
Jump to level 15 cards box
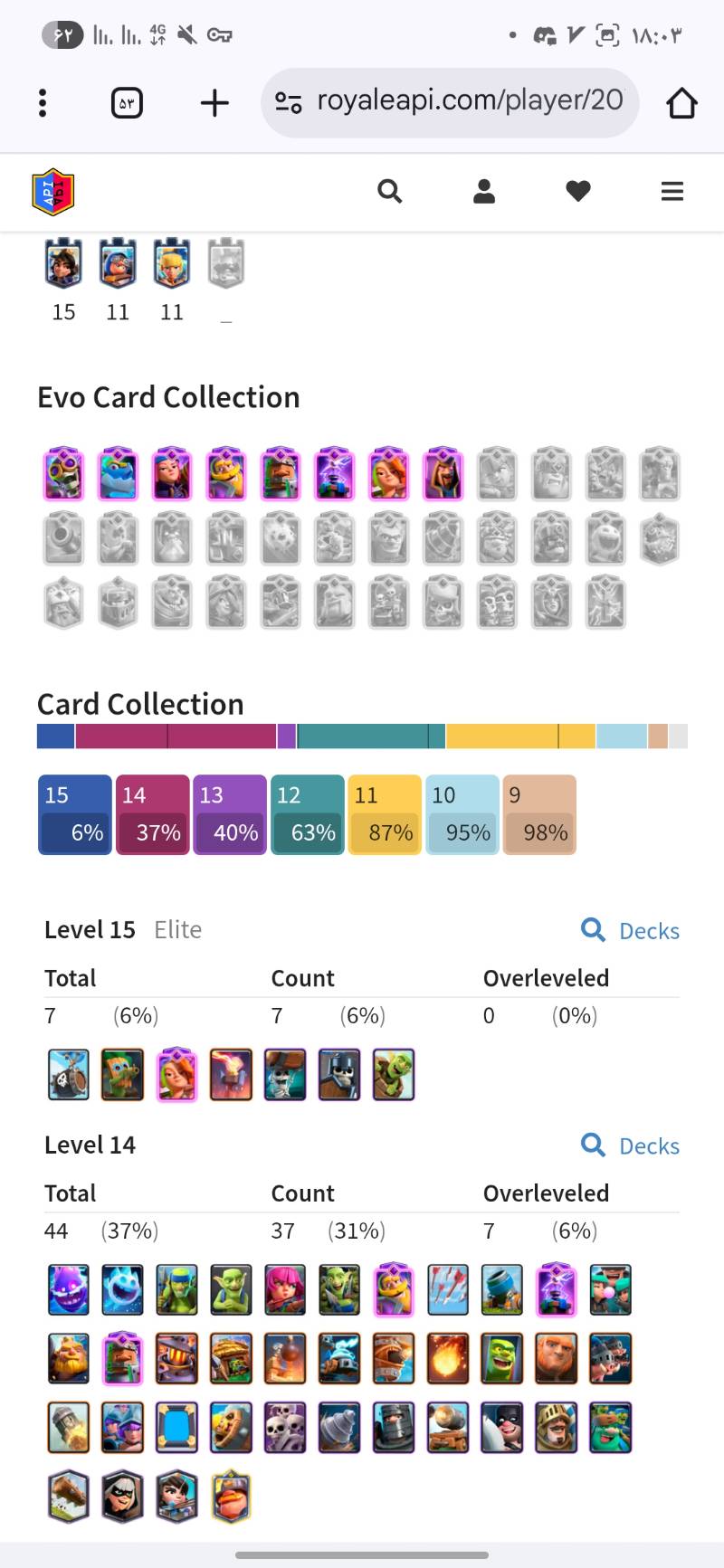pyautogui.click(x=75, y=814)
